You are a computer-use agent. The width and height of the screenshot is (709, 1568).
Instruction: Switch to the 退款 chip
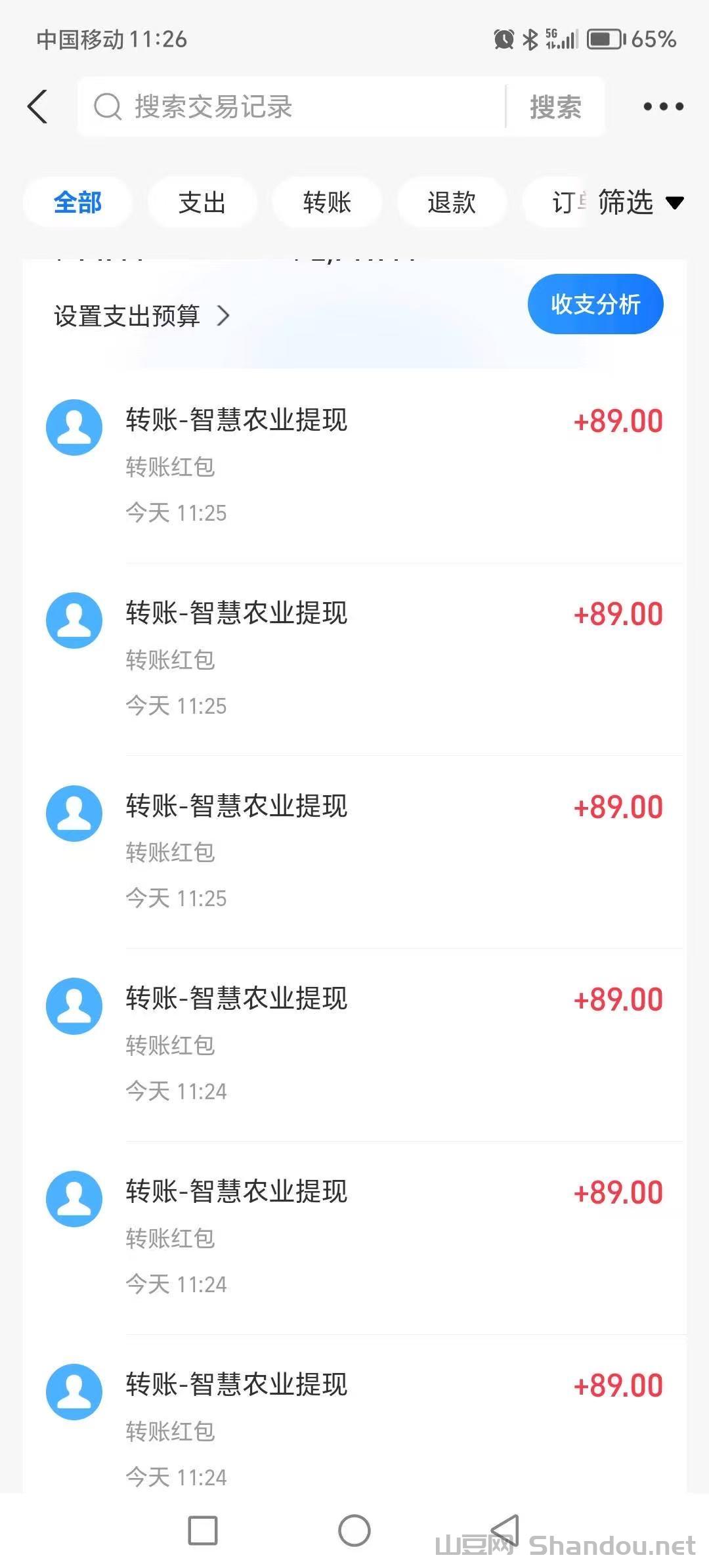point(452,202)
